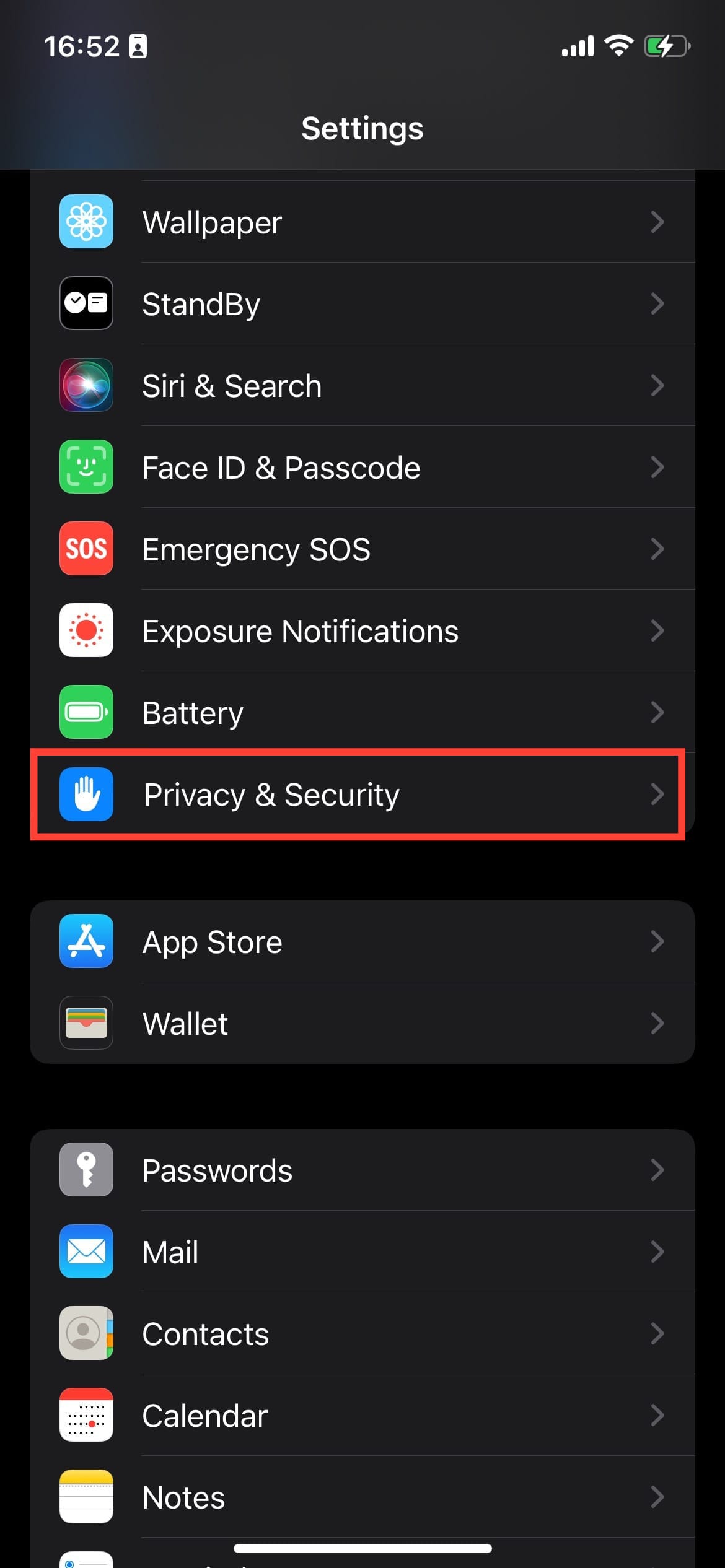
Task: Open the StandBy settings row
Action: [x=362, y=303]
